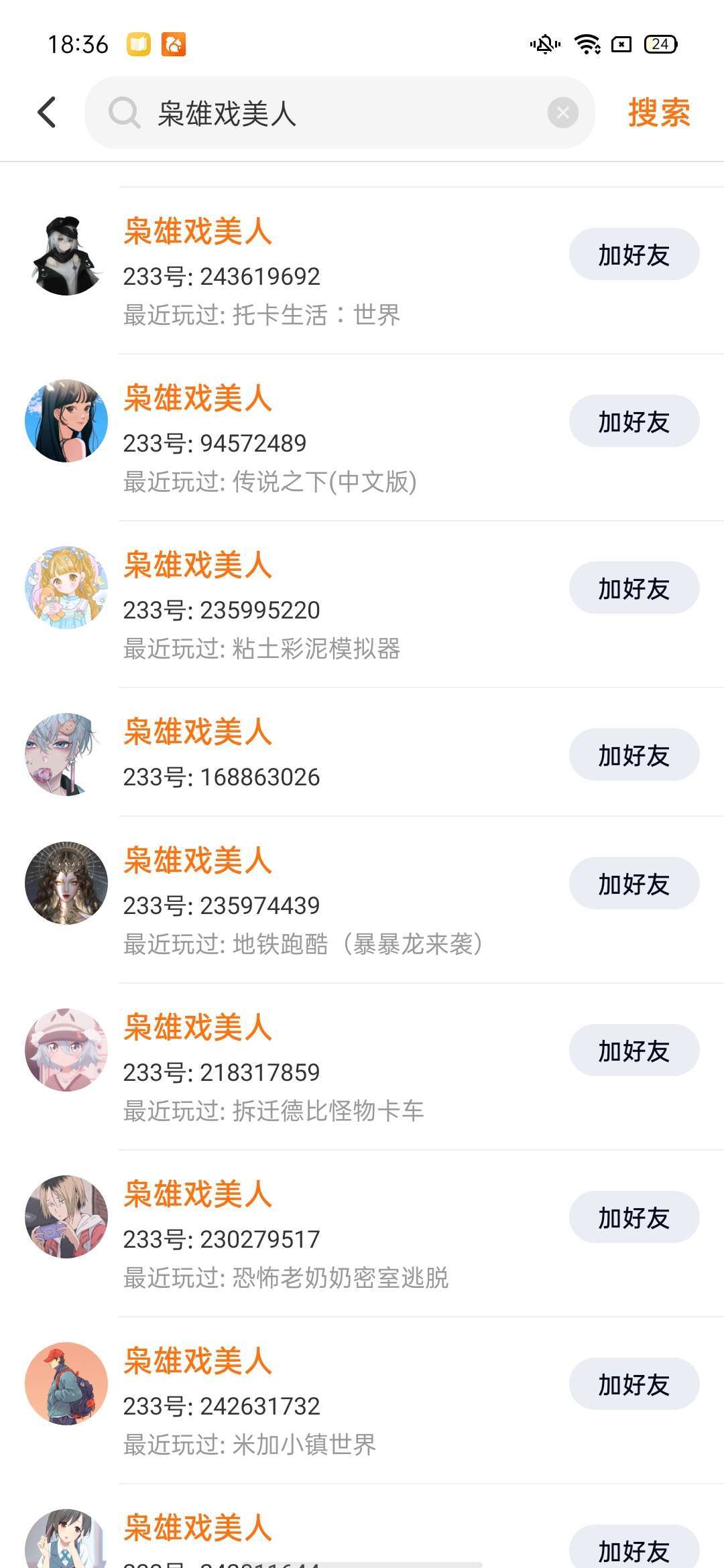Select the user who played 米加小镇世界
Image resolution: width=724 pixels, height=1568 pixels.
[268, 1404]
